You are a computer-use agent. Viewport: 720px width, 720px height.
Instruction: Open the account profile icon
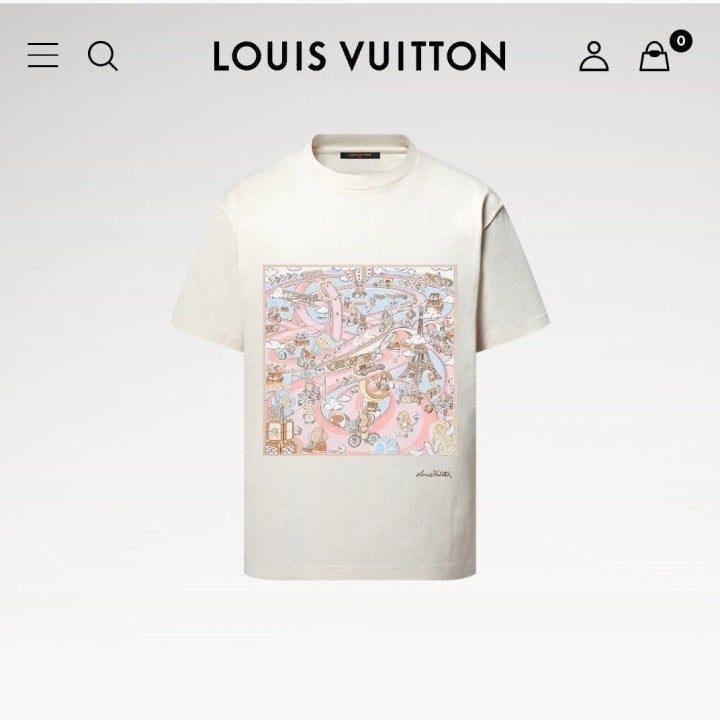(594, 56)
